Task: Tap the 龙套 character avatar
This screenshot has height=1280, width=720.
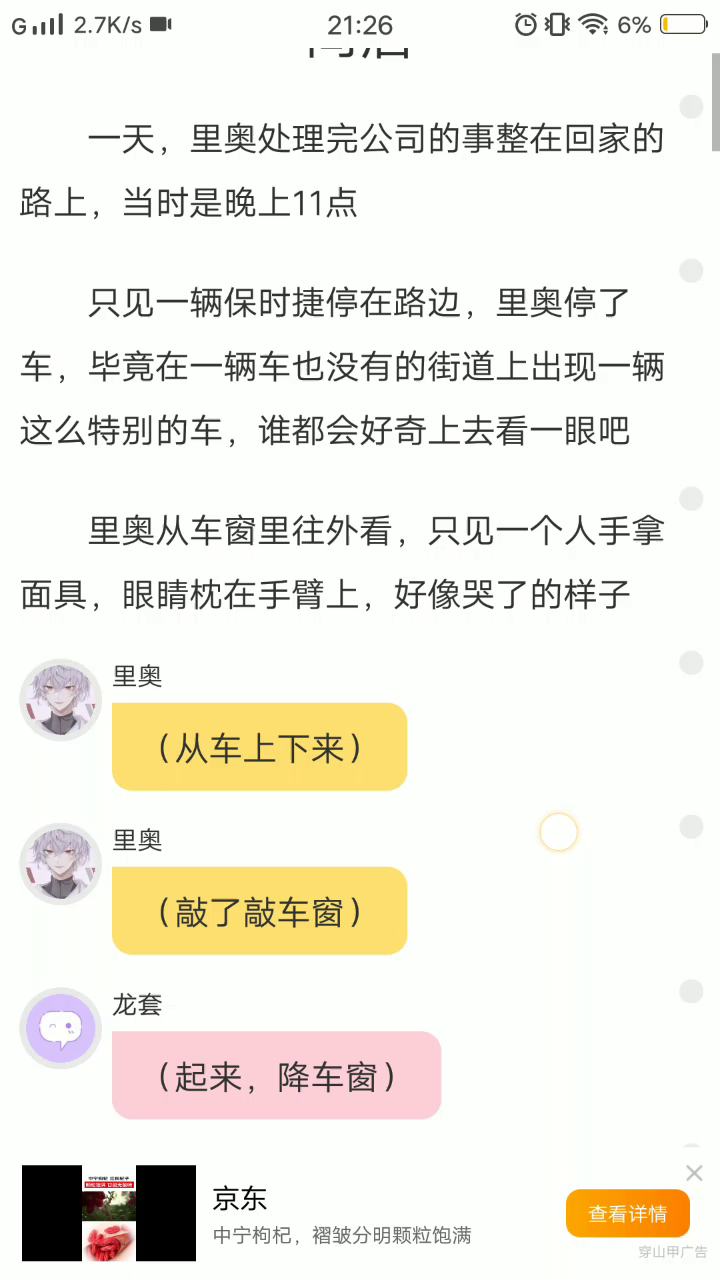Action: [61, 1028]
